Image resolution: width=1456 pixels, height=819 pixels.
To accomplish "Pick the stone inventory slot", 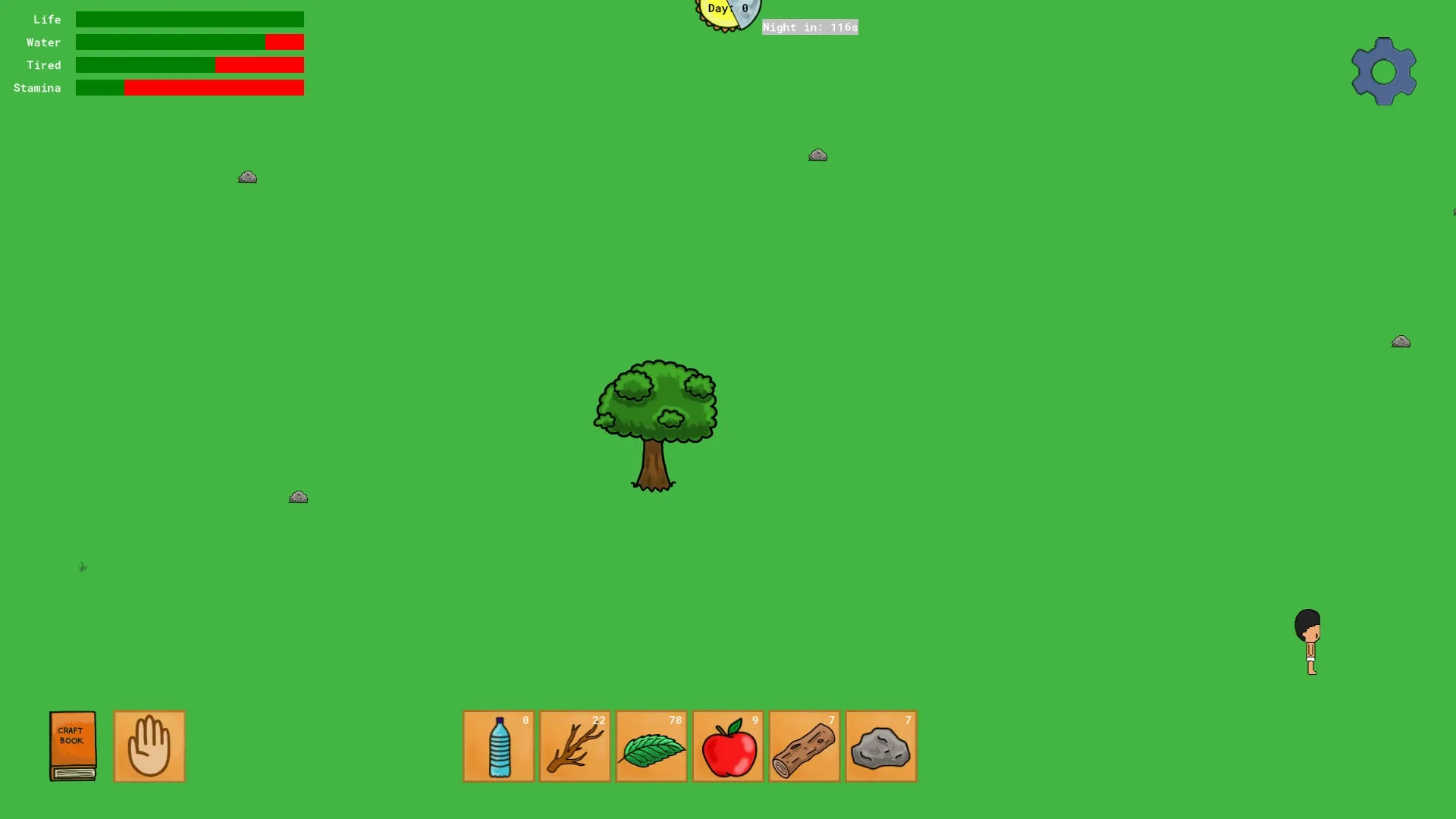I will 880,745.
